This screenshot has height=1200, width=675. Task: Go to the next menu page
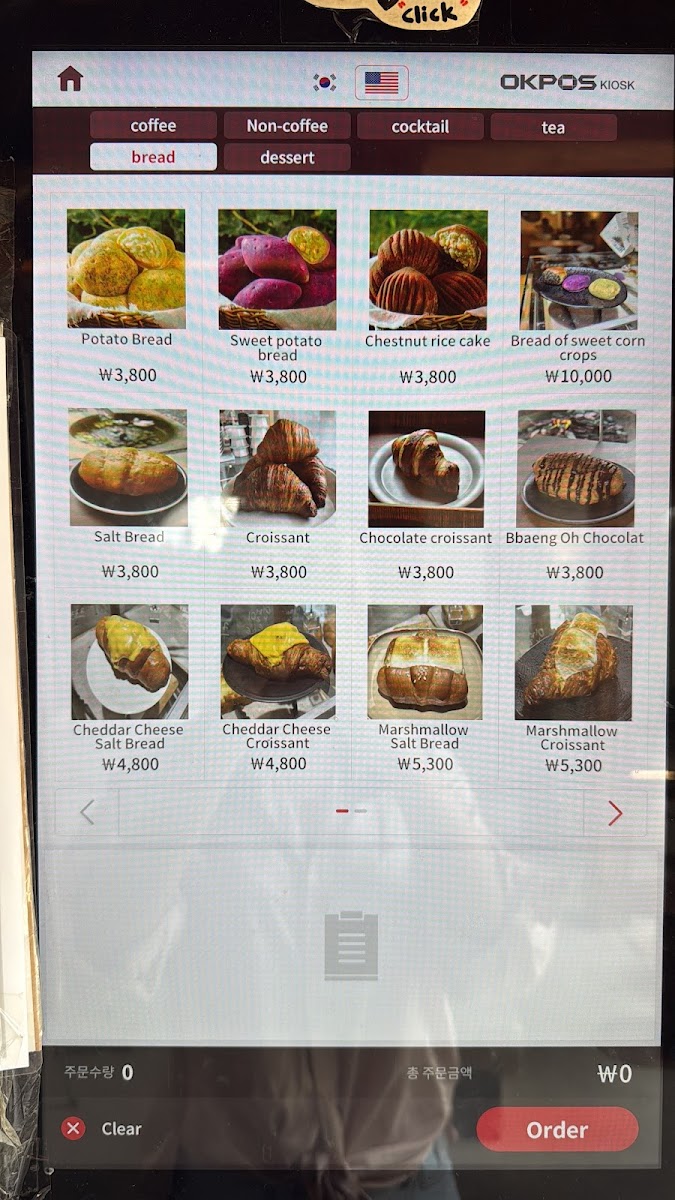coord(614,814)
